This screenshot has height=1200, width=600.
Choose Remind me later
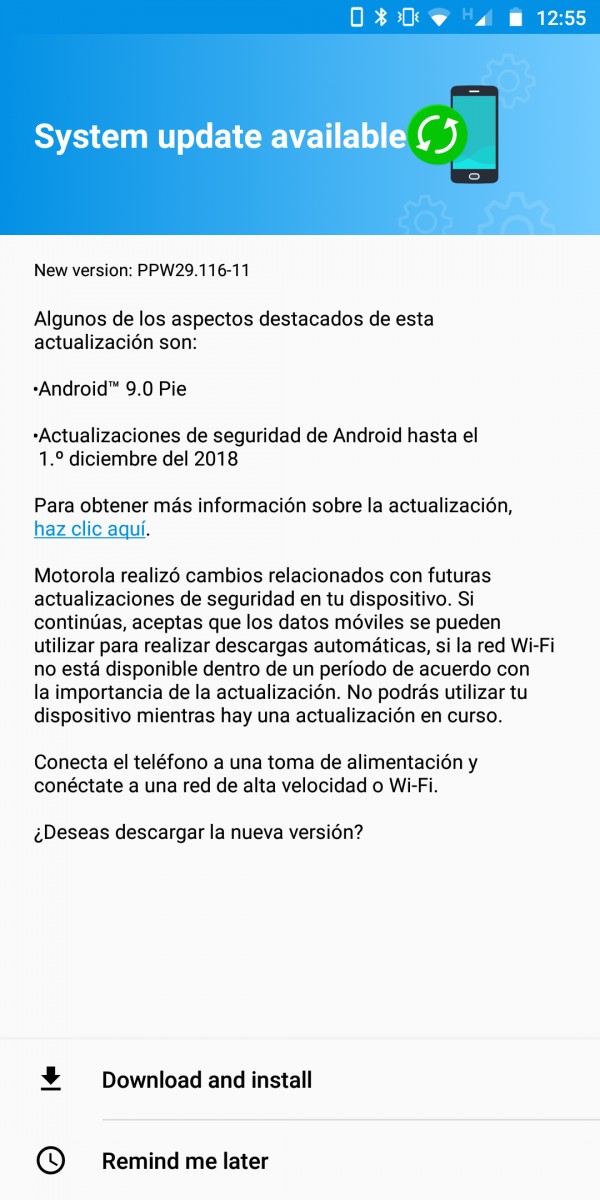(300, 1160)
